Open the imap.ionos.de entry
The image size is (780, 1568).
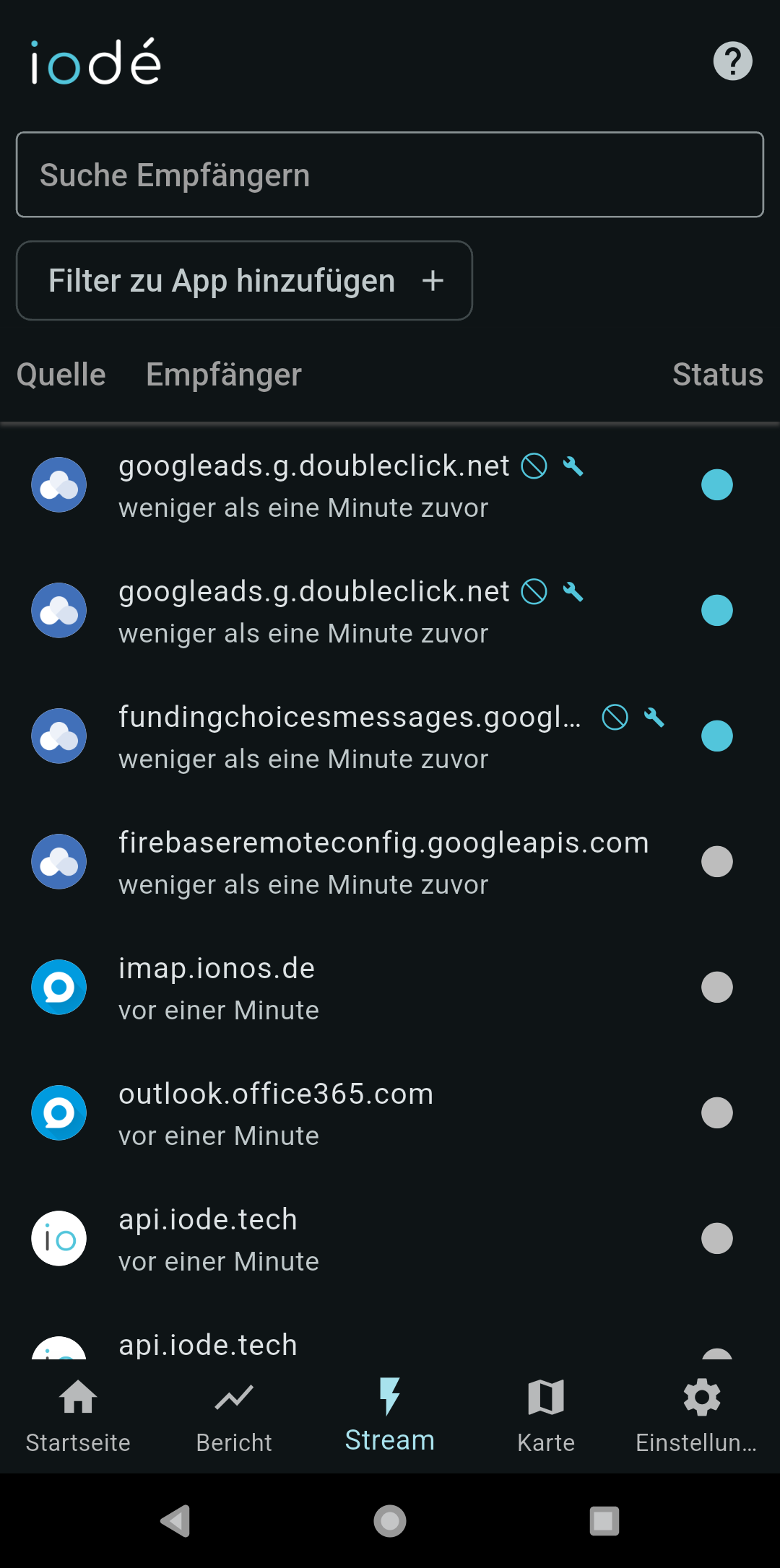390,988
